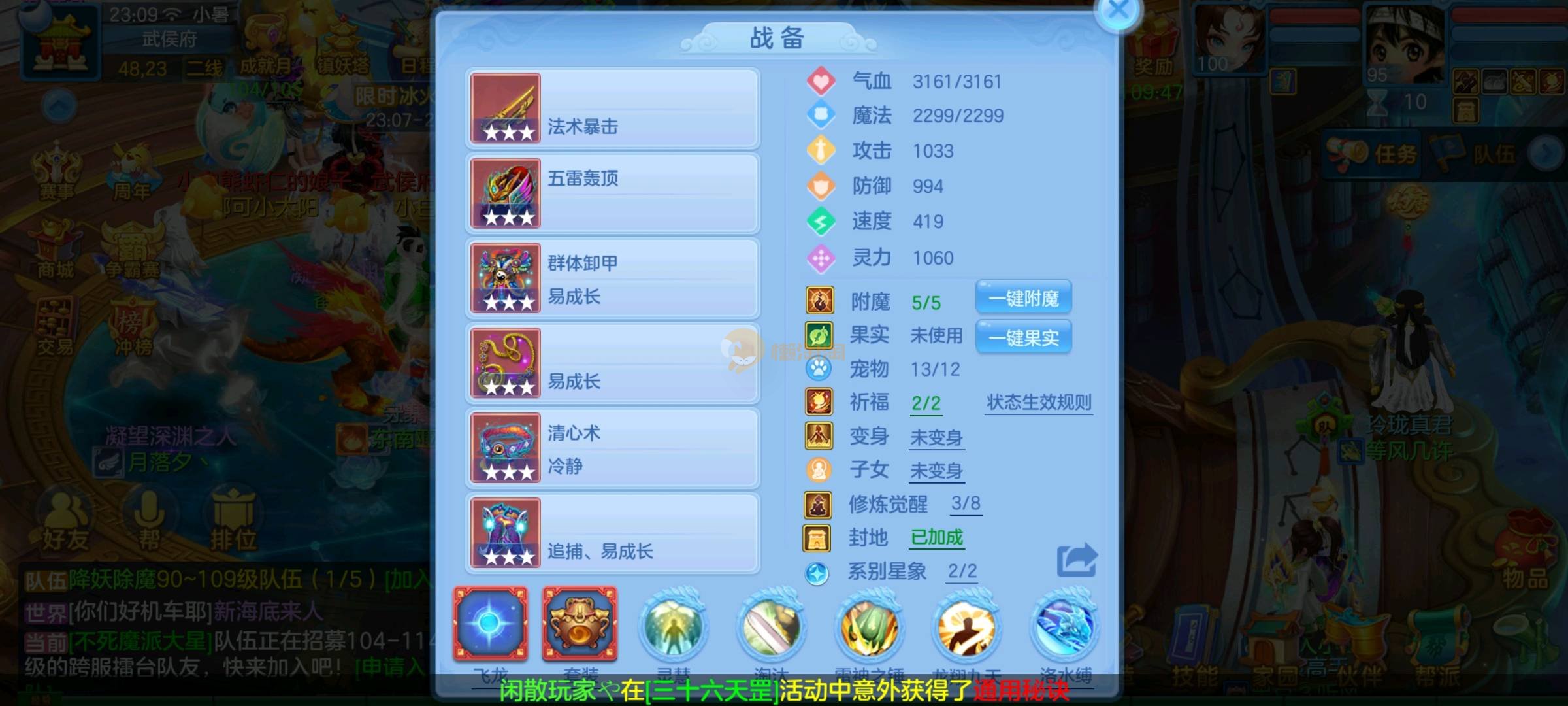Open 修炼觉醒 3/8 link
Screen dimensions: 1568x706
pos(965,503)
